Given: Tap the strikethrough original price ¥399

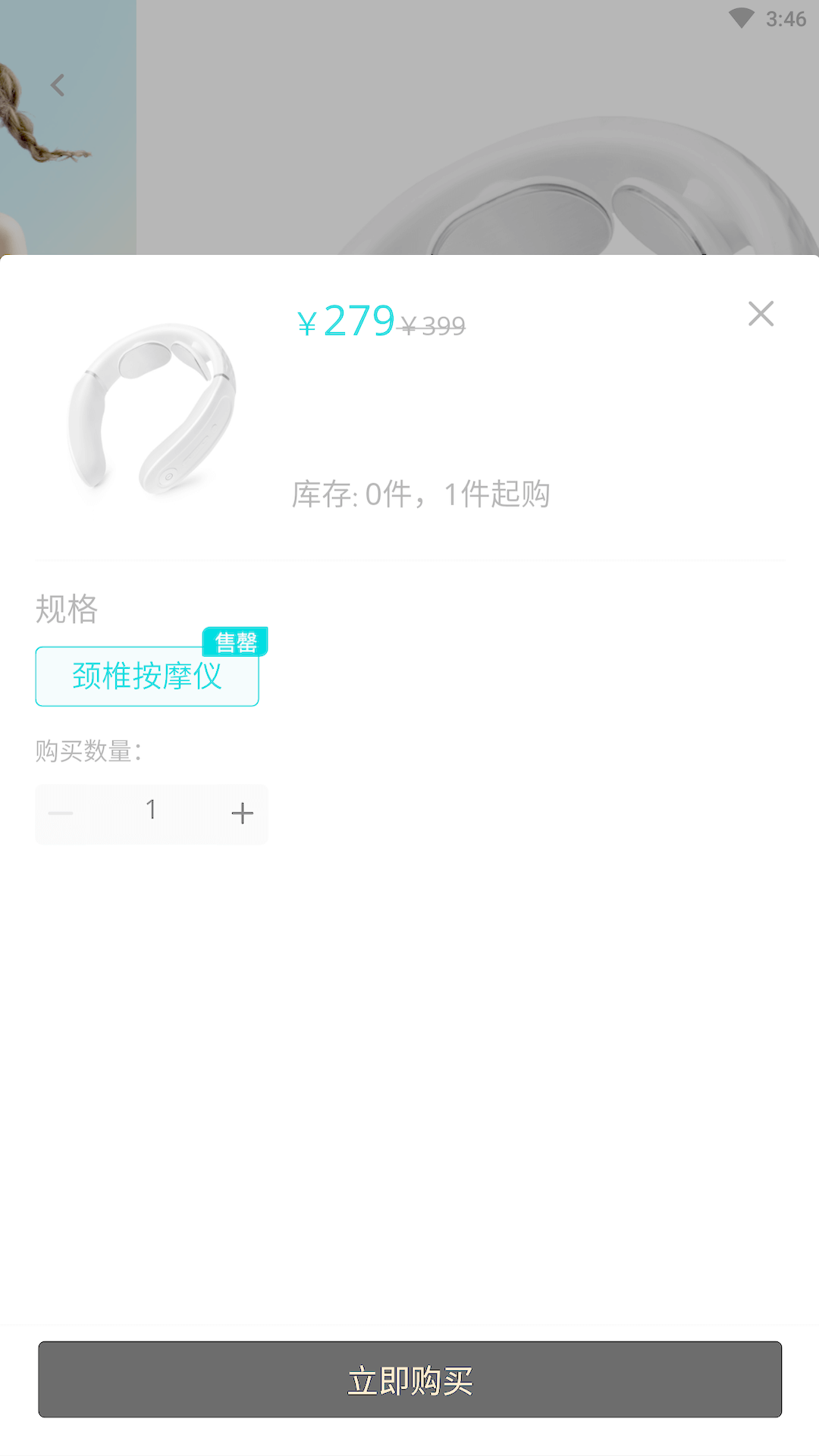Looking at the screenshot, I should pos(432,325).
